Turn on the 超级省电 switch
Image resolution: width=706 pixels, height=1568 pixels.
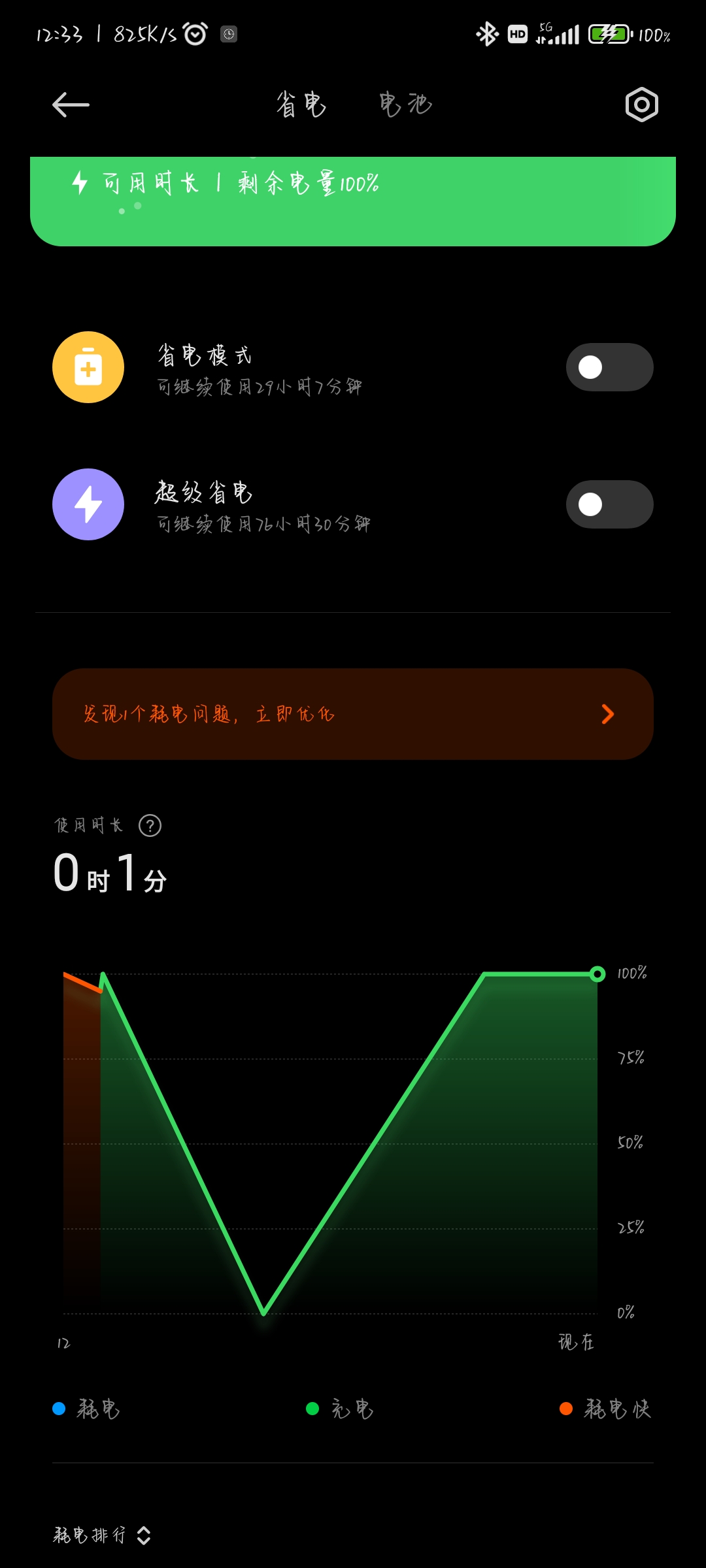(x=609, y=504)
